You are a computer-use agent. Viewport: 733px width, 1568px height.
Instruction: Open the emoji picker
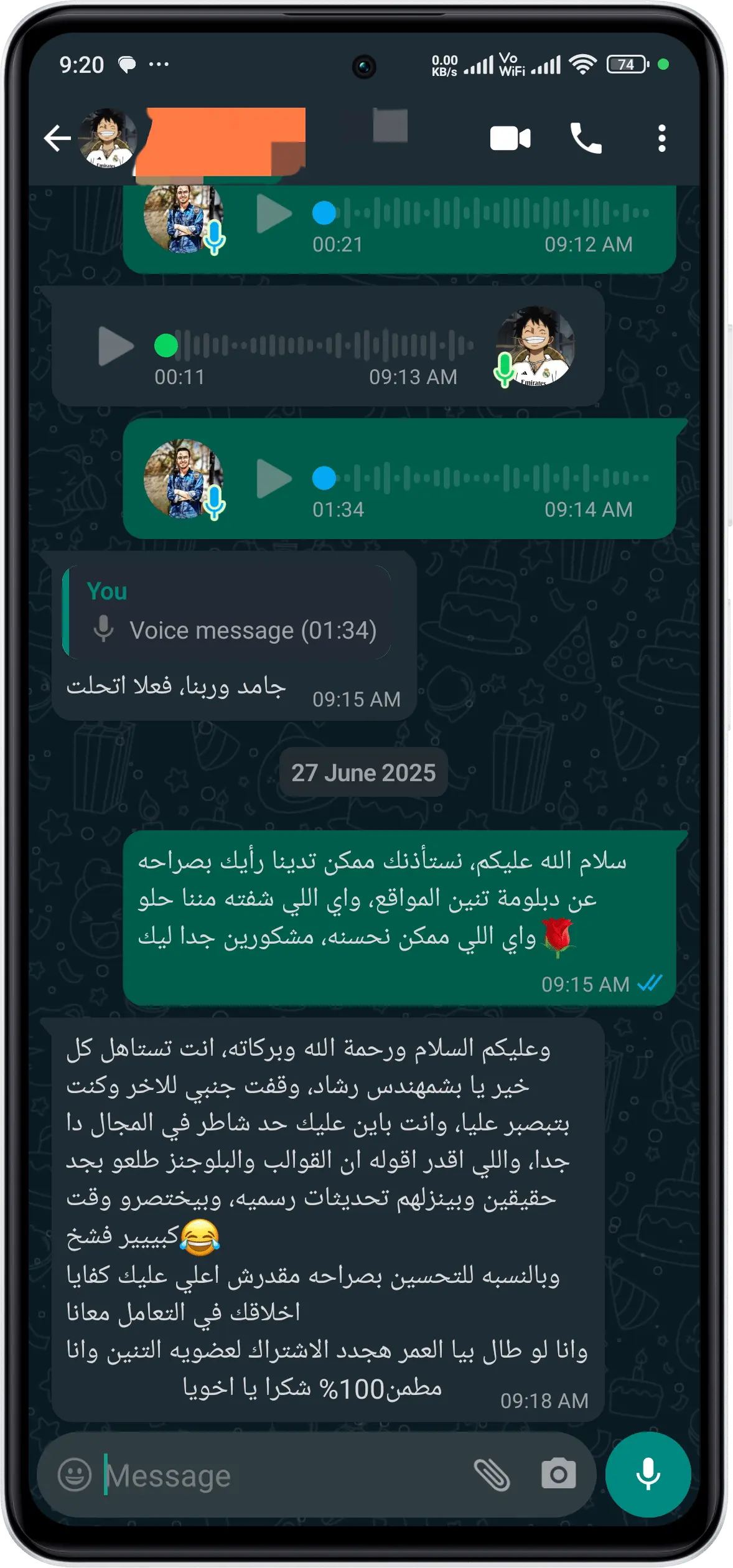[x=75, y=1475]
